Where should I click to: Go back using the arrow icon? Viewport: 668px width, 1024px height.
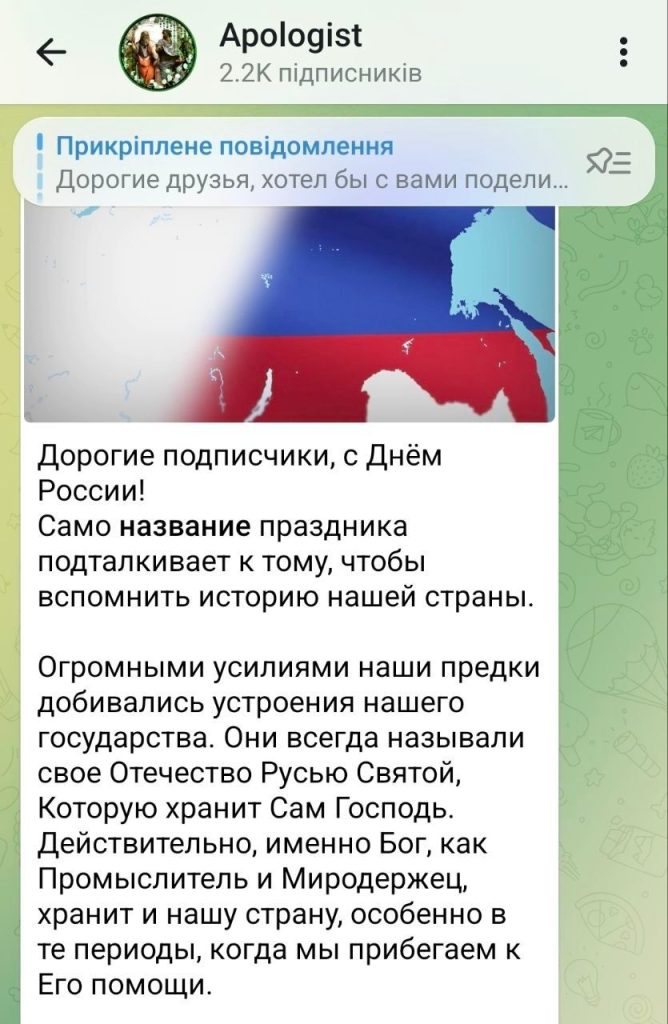click(x=49, y=53)
